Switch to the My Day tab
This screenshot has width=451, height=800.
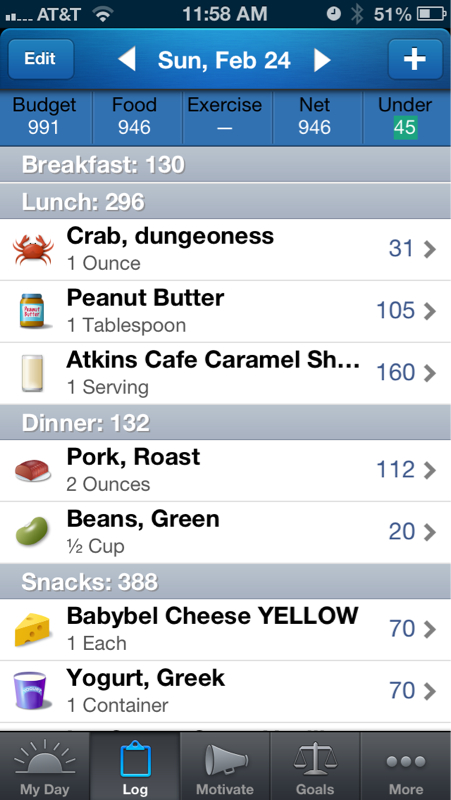(x=45, y=766)
